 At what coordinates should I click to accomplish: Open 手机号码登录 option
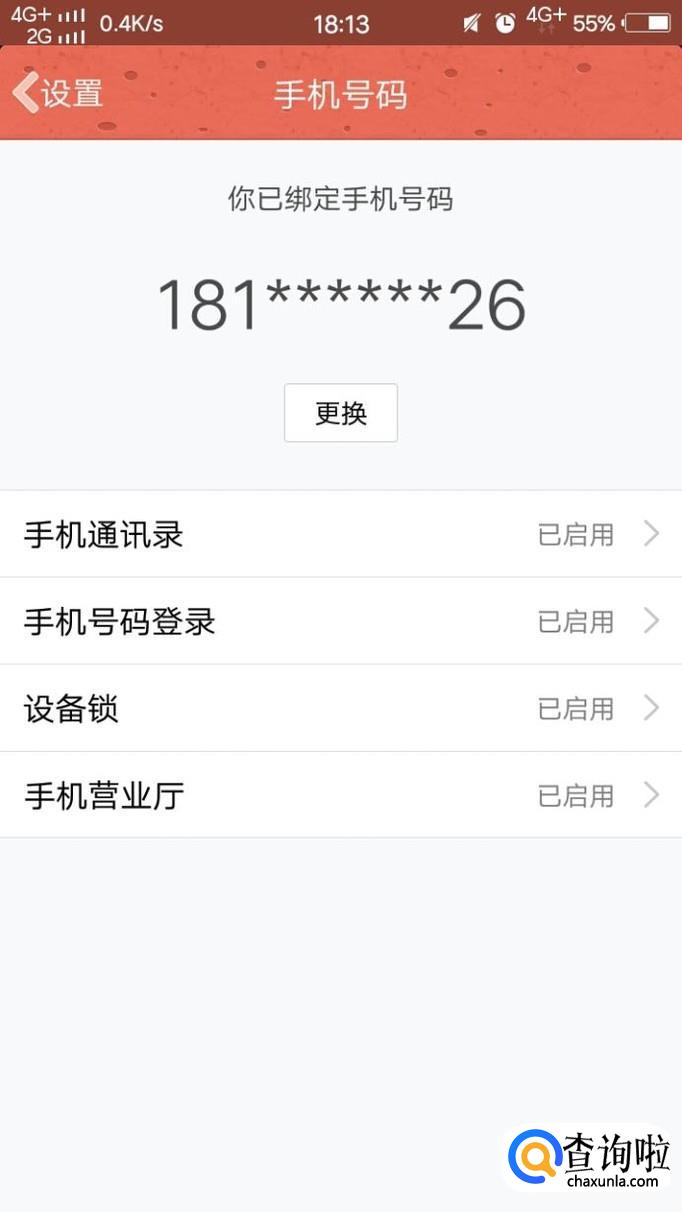click(x=341, y=621)
